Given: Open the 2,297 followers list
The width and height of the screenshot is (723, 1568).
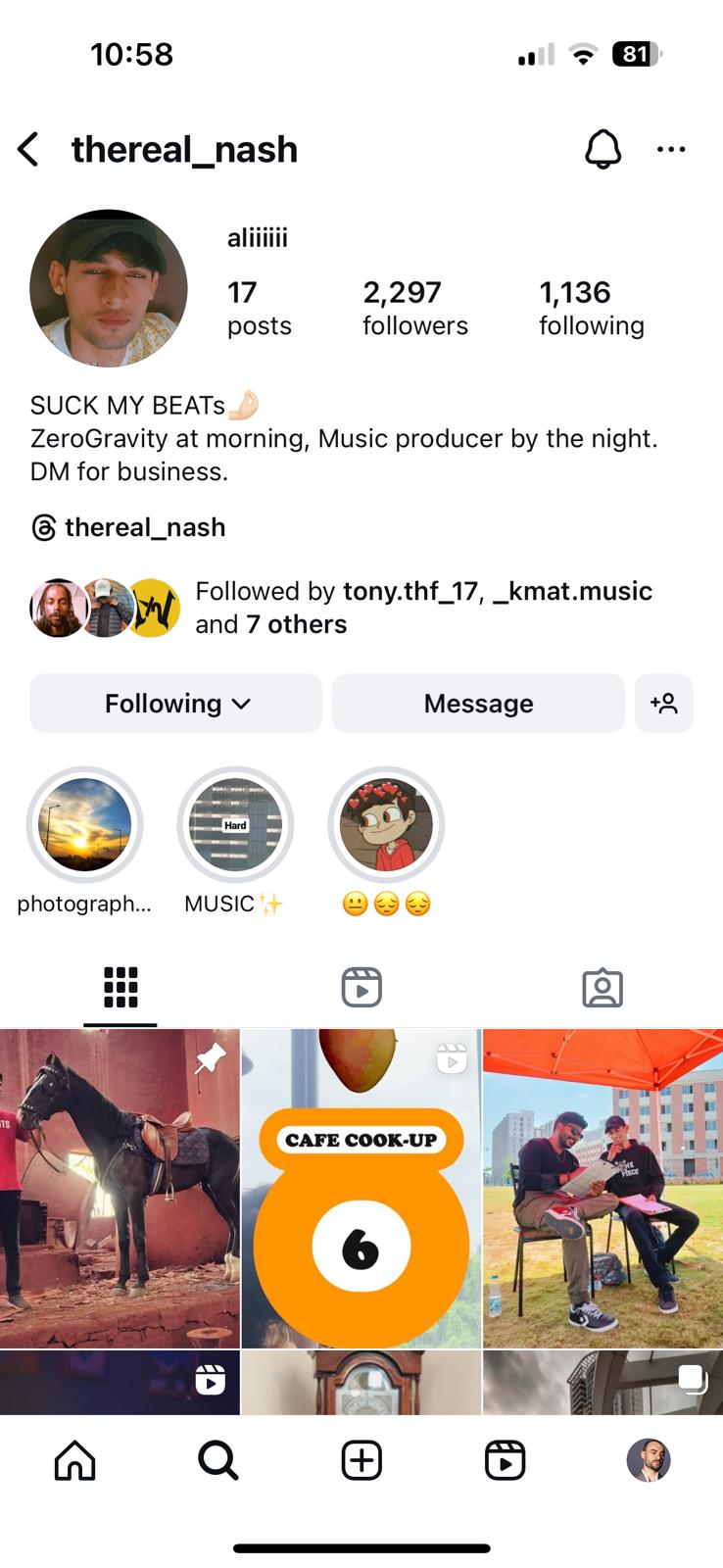Looking at the screenshot, I should (414, 307).
